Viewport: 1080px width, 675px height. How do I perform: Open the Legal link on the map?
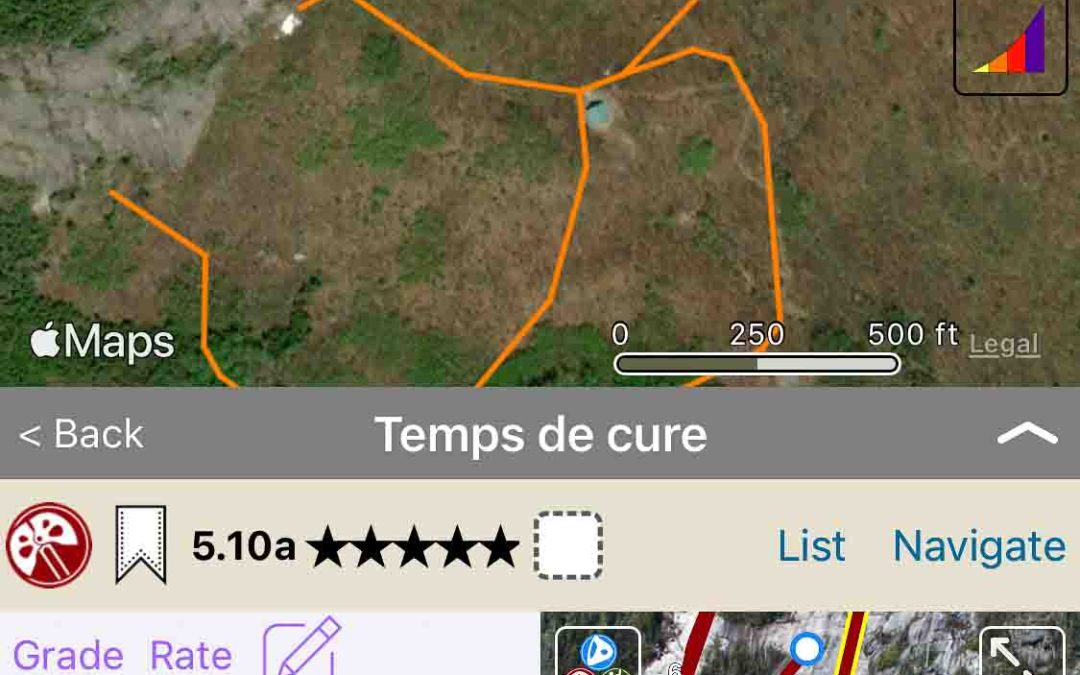1004,344
